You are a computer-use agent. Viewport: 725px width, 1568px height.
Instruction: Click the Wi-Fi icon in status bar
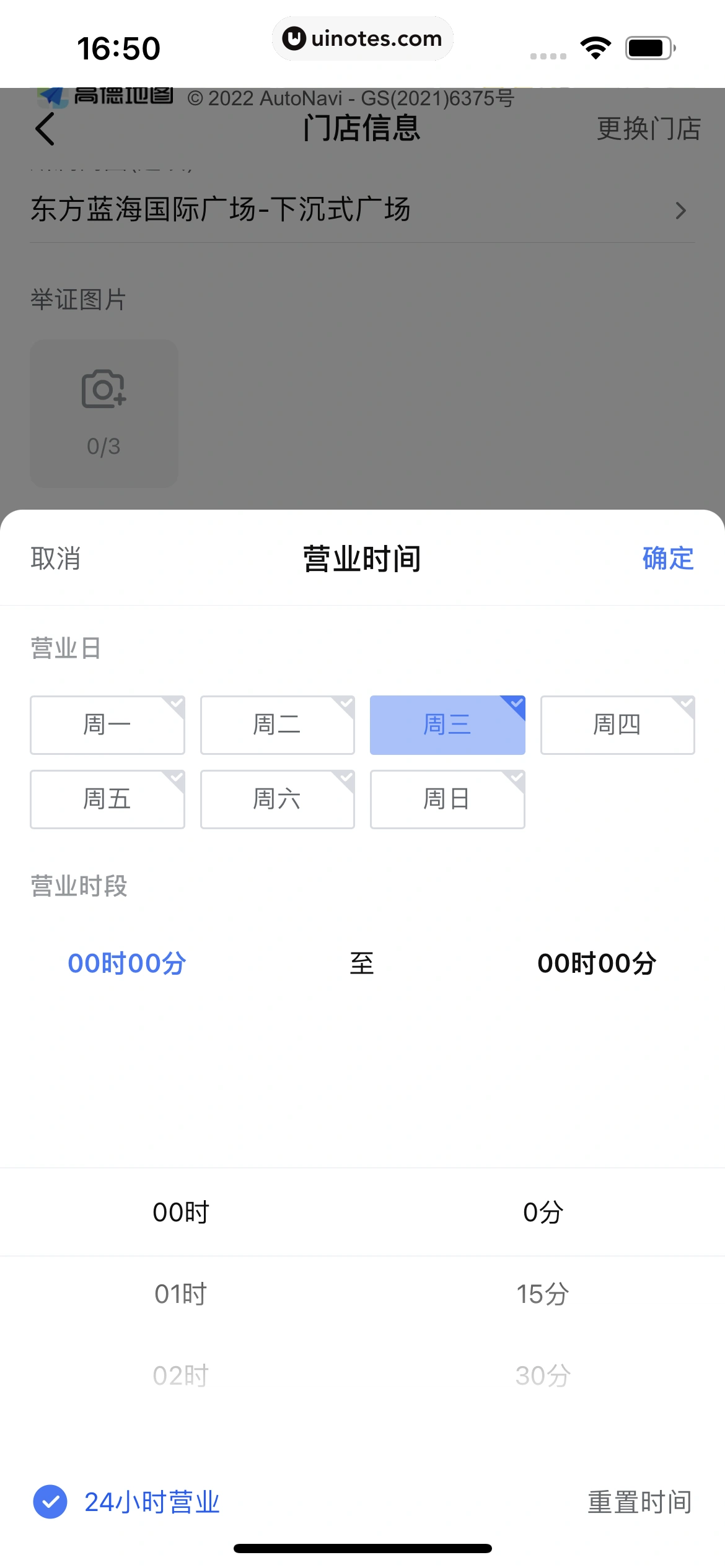tap(595, 46)
